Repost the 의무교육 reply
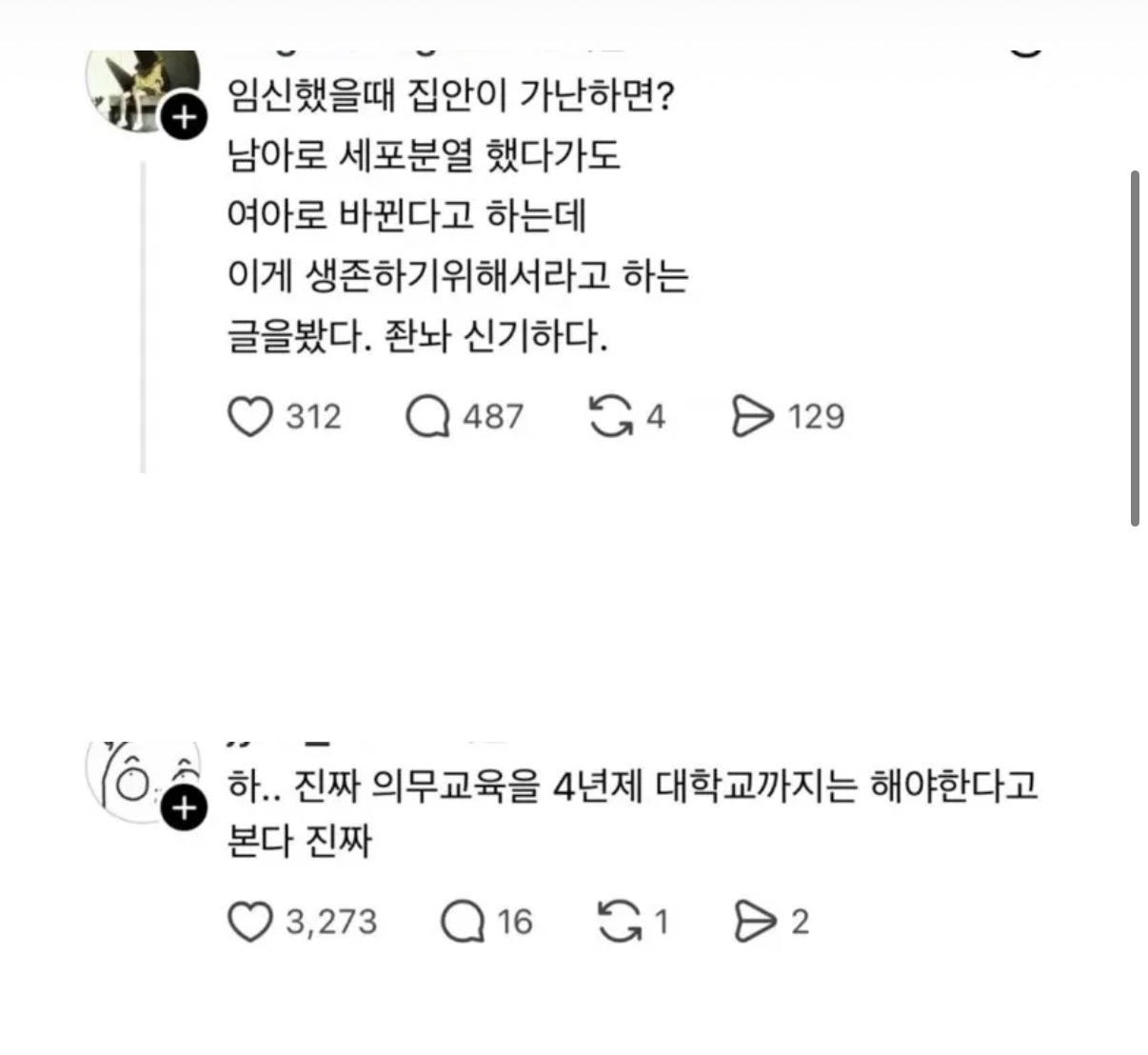This screenshot has width=1148, height=1055. (620, 922)
